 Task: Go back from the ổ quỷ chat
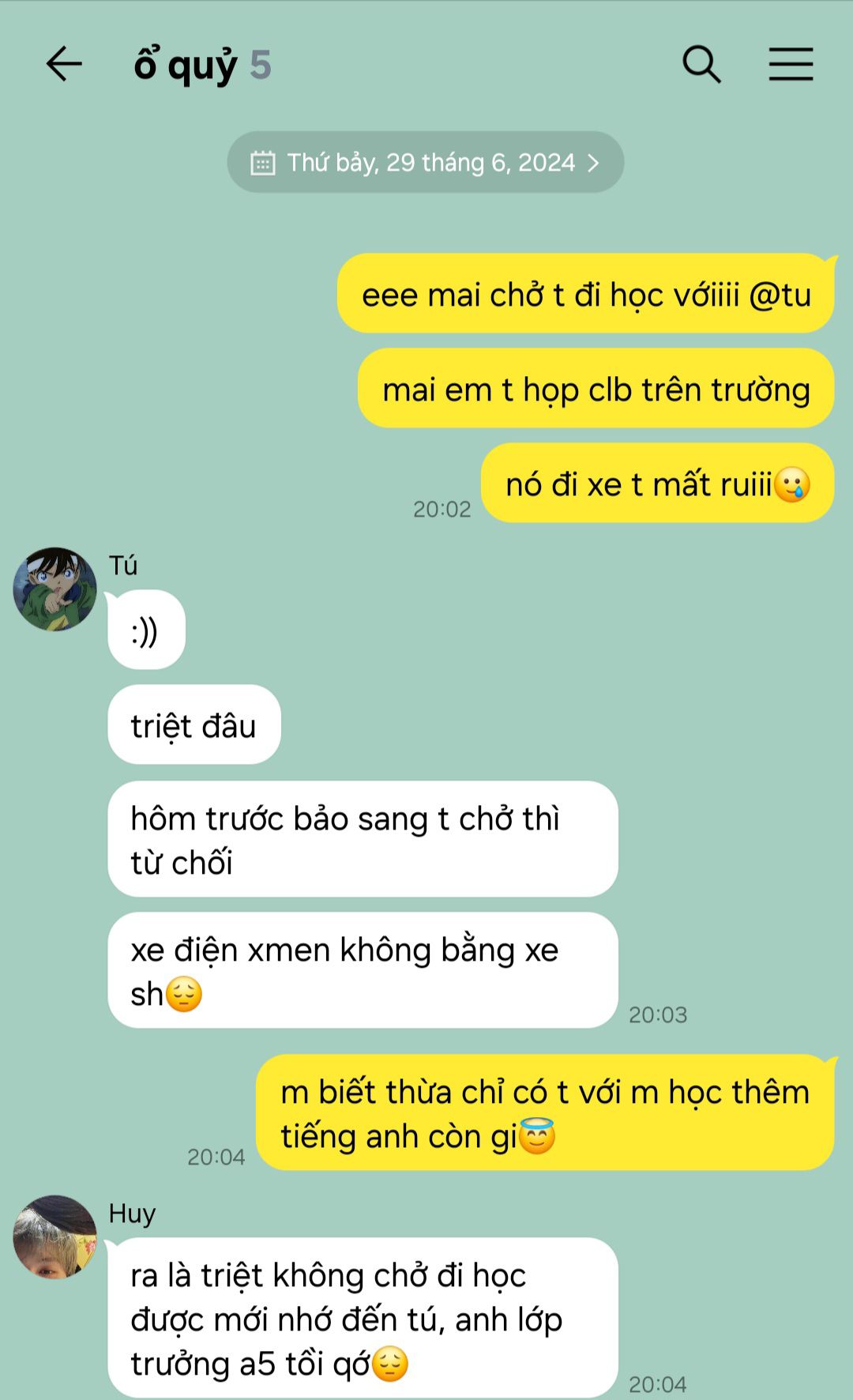[64, 64]
